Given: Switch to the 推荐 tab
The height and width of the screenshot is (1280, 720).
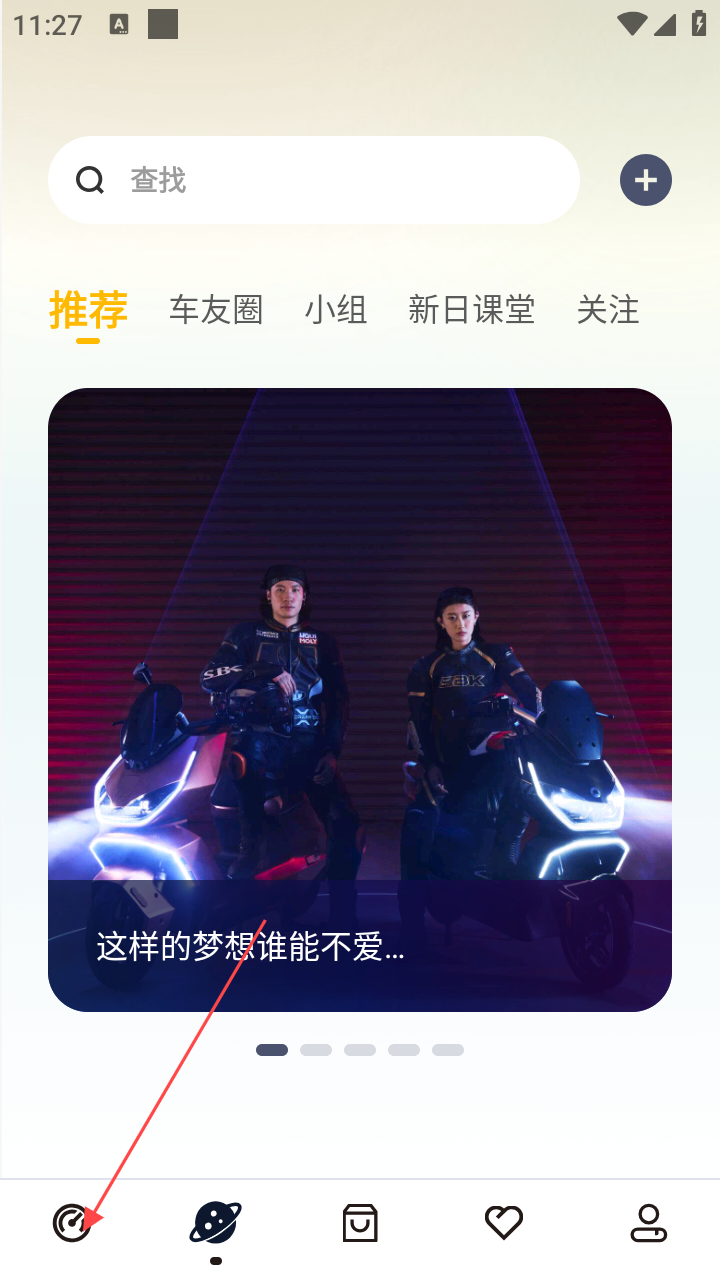Looking at the screenshot, I should [88, 310].
